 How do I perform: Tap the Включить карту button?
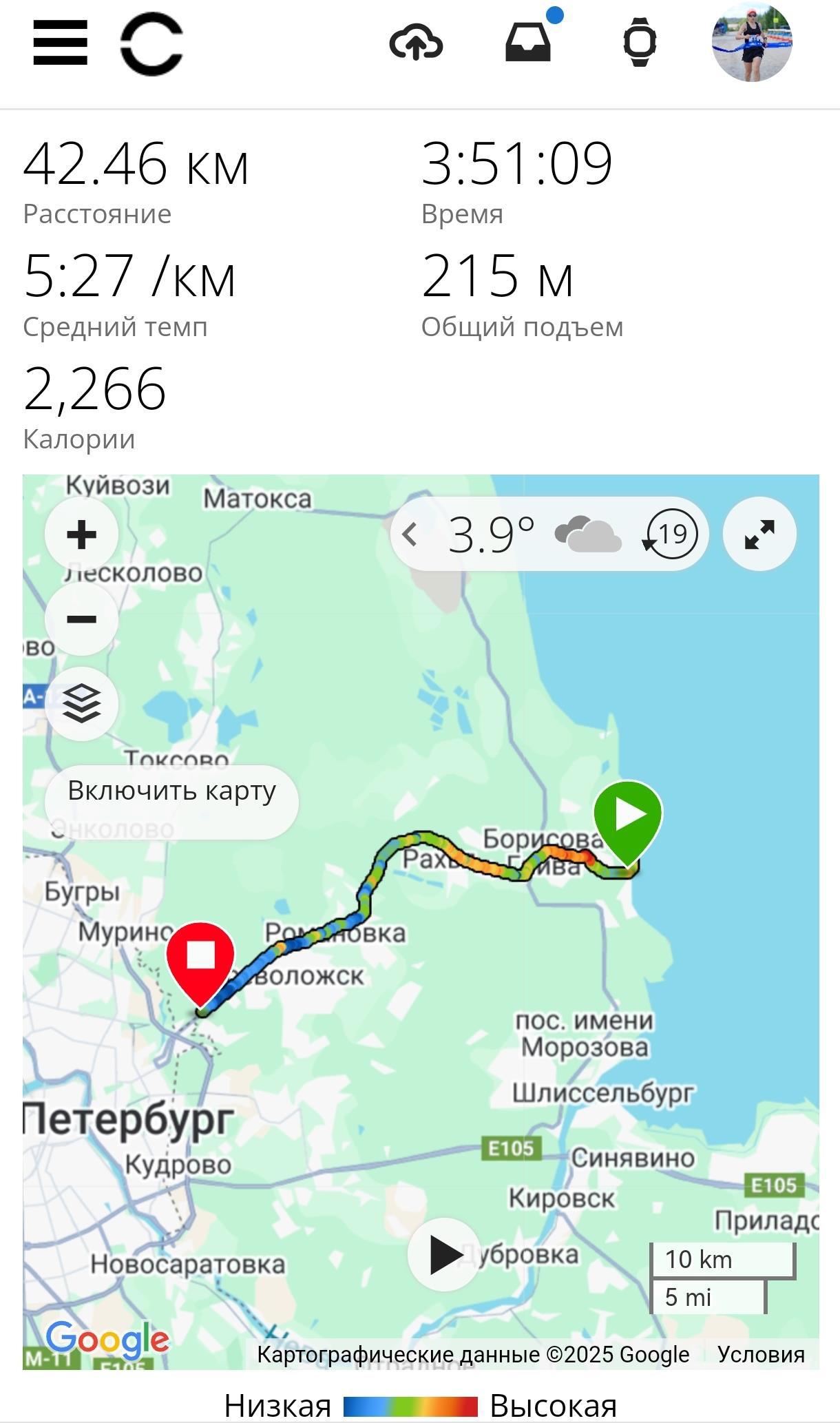(171, 791)
